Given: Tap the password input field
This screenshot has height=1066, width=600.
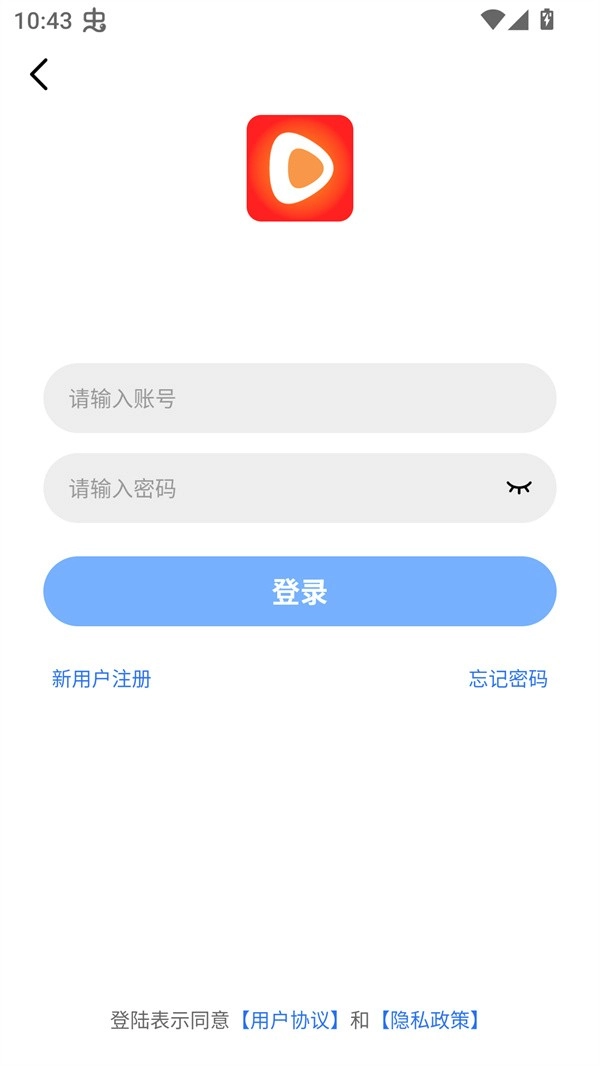Looking at the screenshot, I should (x=270, y=488).
